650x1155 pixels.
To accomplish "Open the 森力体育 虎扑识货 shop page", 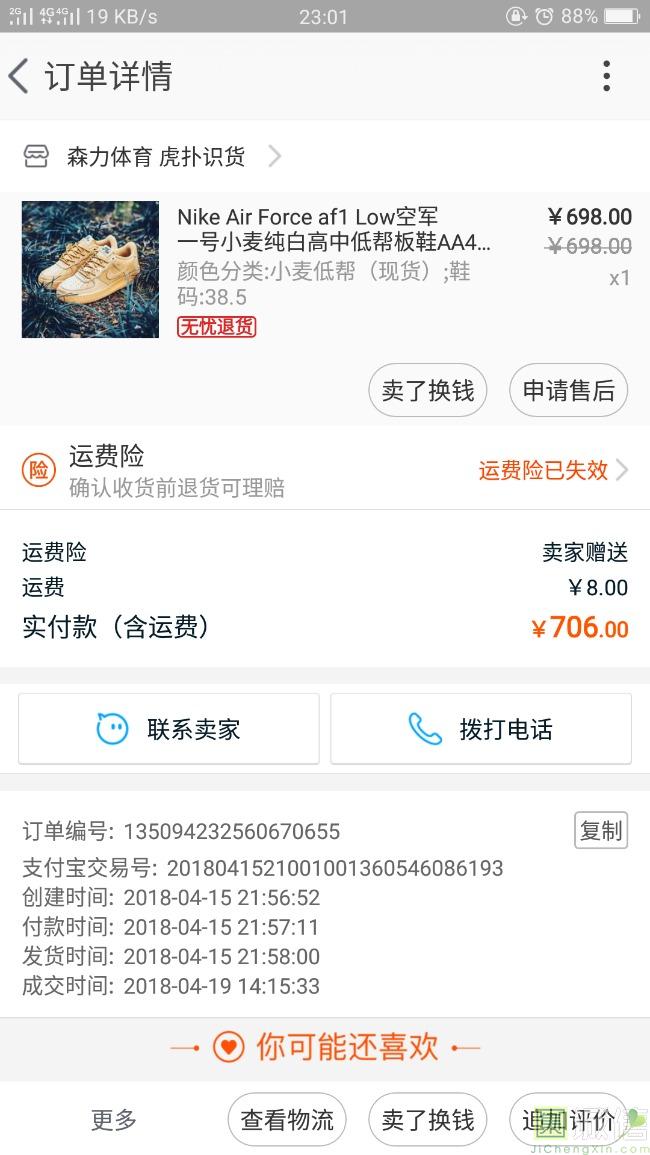I will [x=155, y=156].
